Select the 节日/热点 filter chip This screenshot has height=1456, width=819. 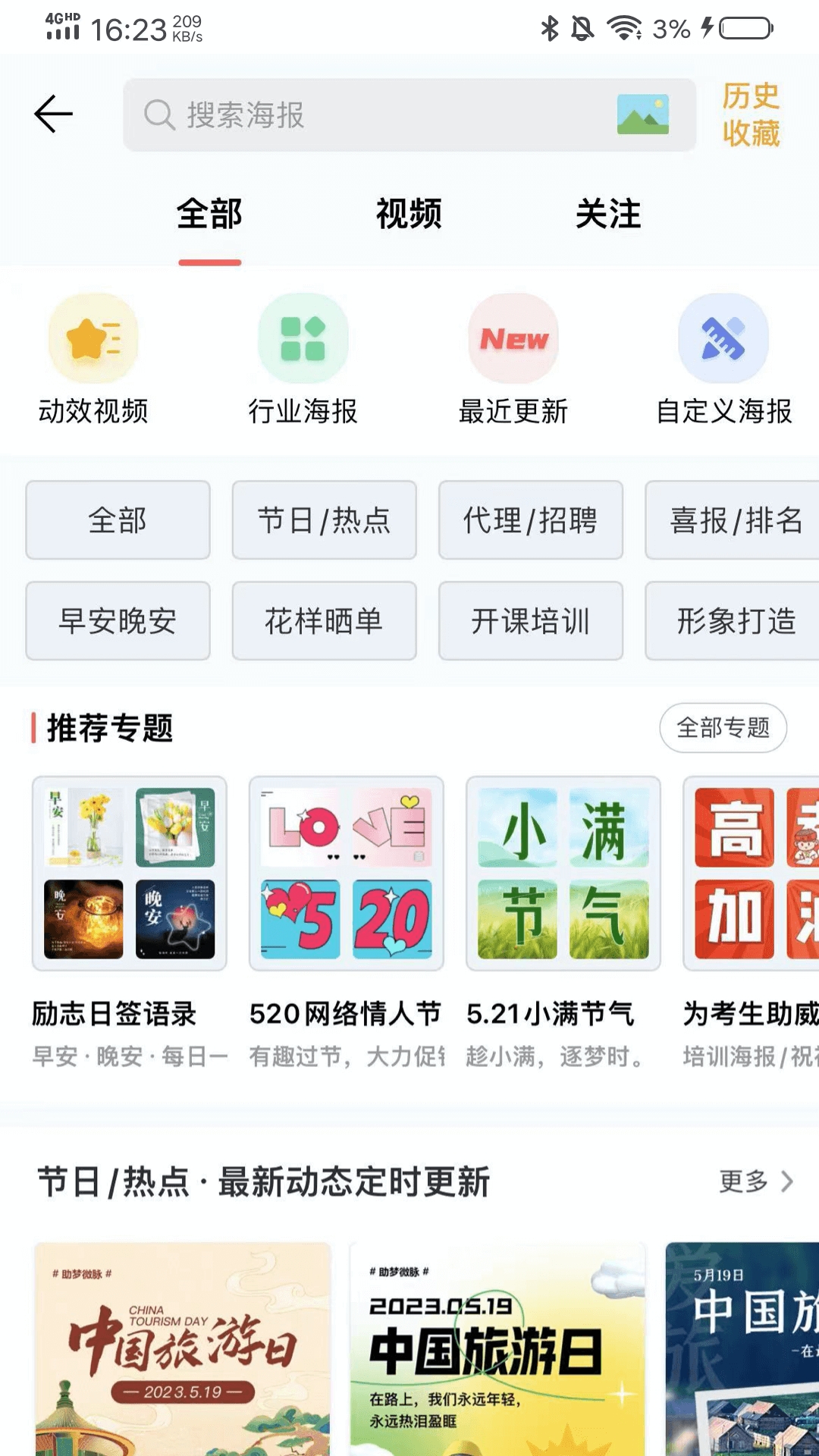click(x=324, y=521)
